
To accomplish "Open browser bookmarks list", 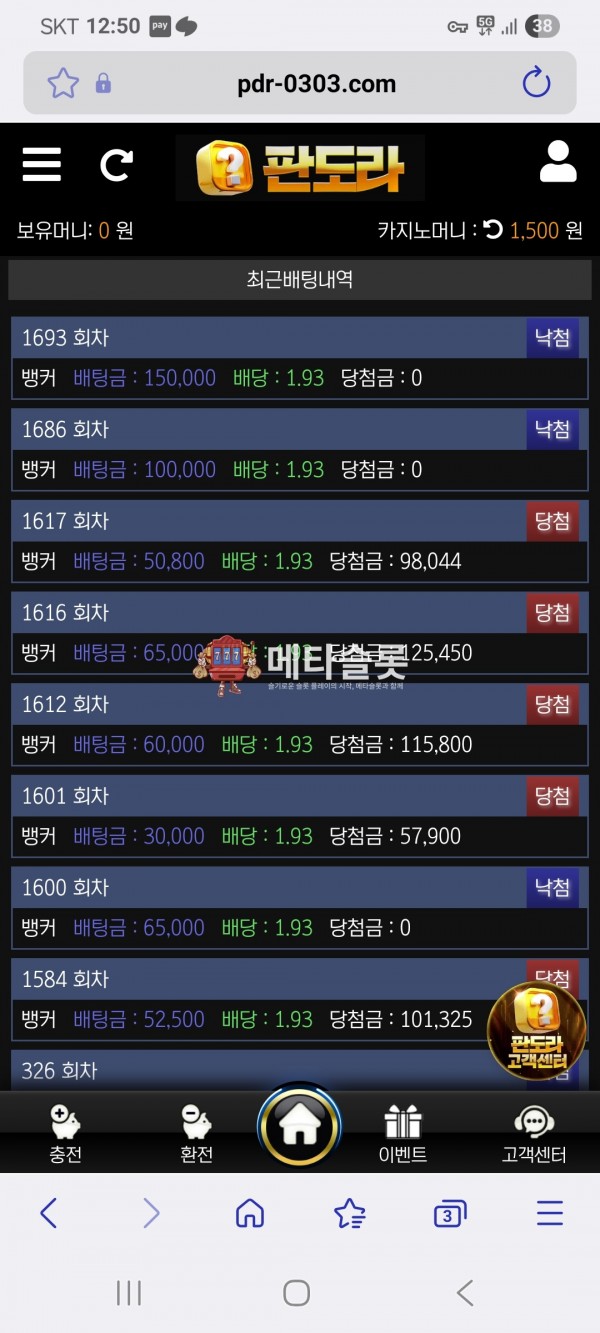I will click(349, 1214).
